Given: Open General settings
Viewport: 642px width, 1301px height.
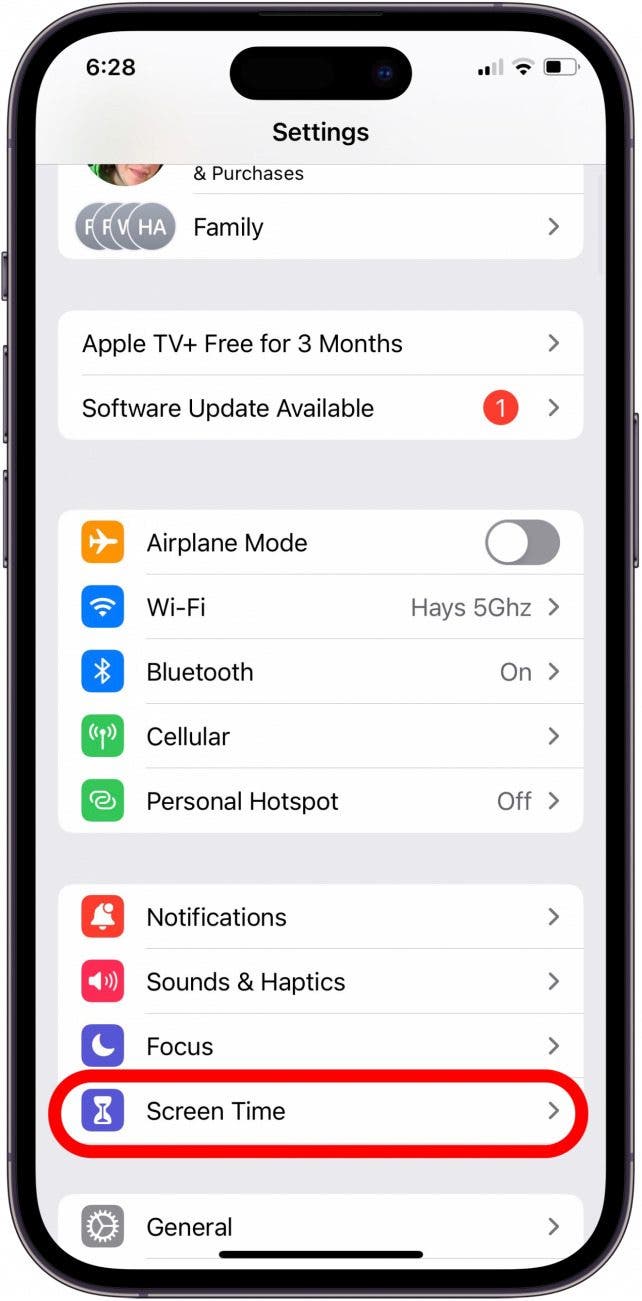Looking at the screenshot, I should 320,1226.
